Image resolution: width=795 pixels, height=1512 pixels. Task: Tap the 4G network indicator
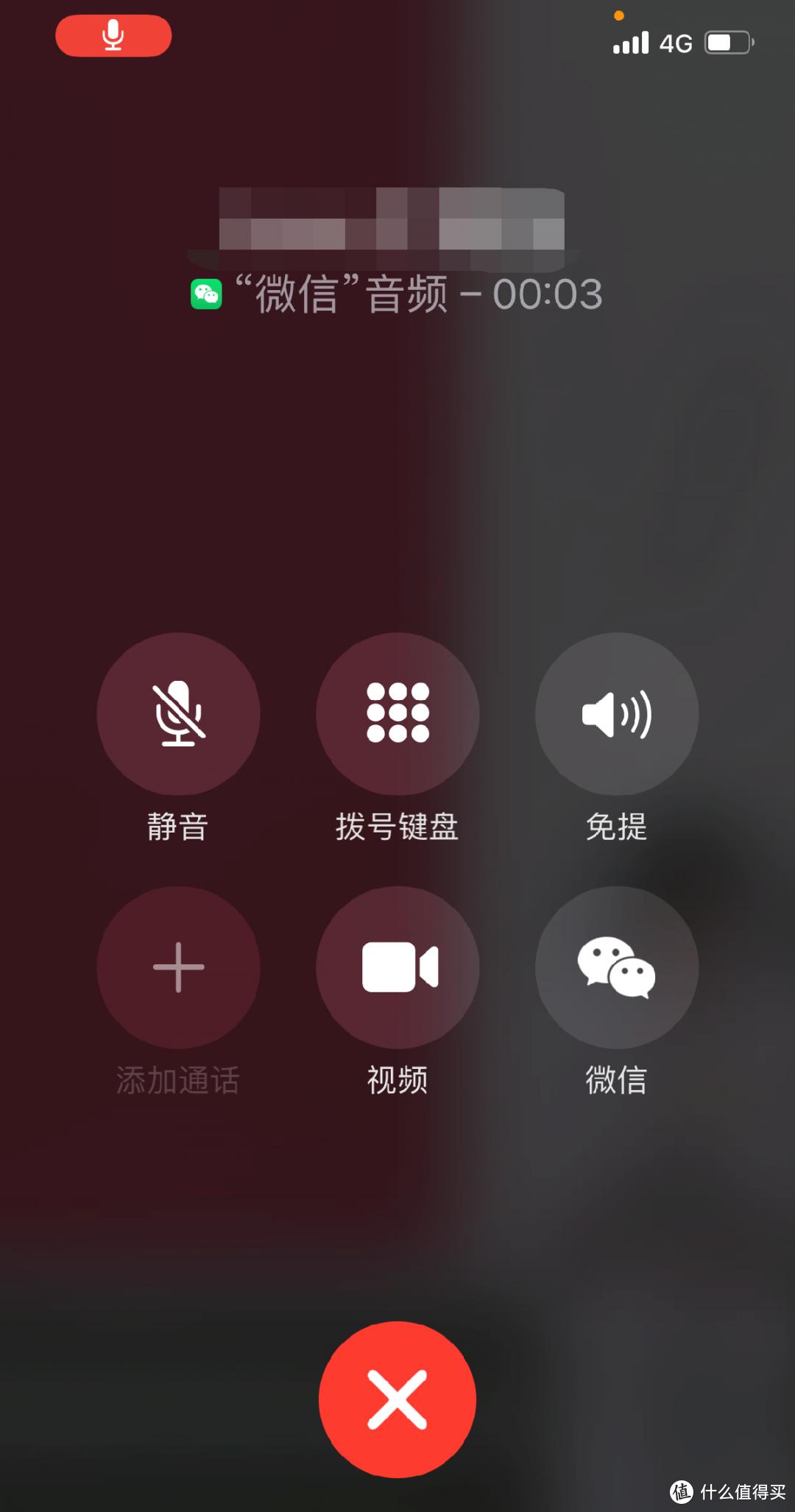click(675, 43)
